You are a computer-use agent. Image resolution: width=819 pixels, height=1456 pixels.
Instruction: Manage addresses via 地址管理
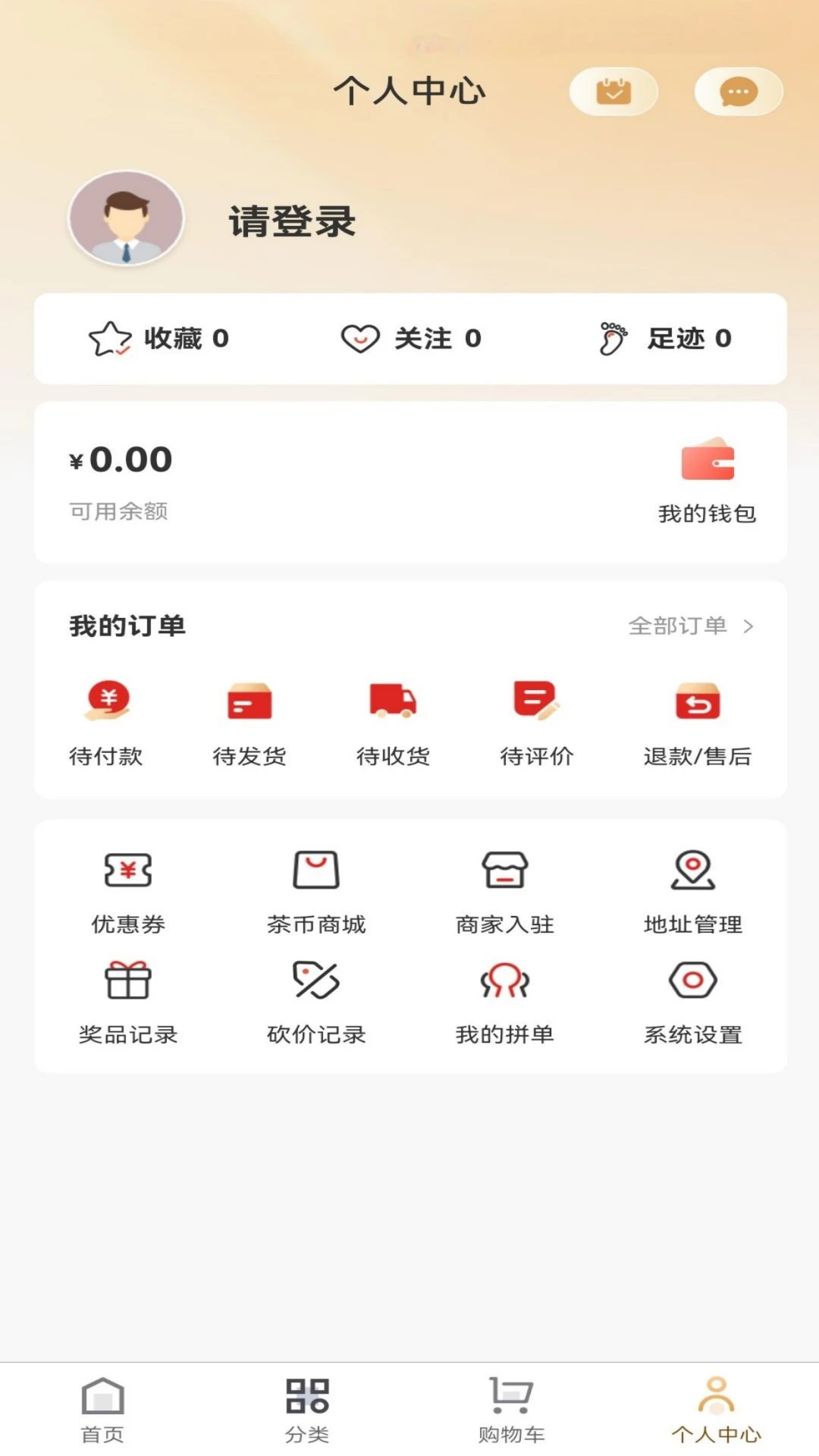(692, 891)
